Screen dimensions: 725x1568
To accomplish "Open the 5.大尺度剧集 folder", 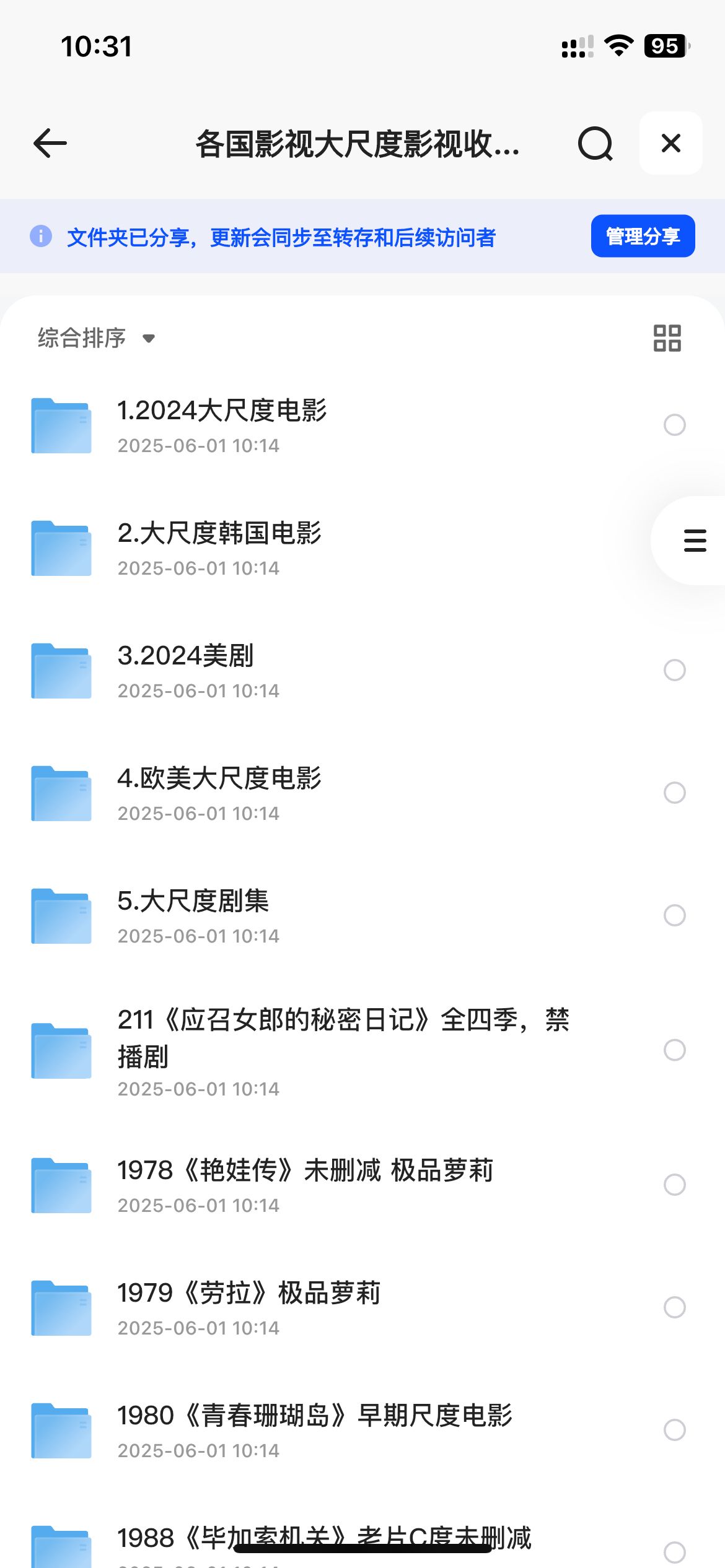I will (x=335, y=916).
